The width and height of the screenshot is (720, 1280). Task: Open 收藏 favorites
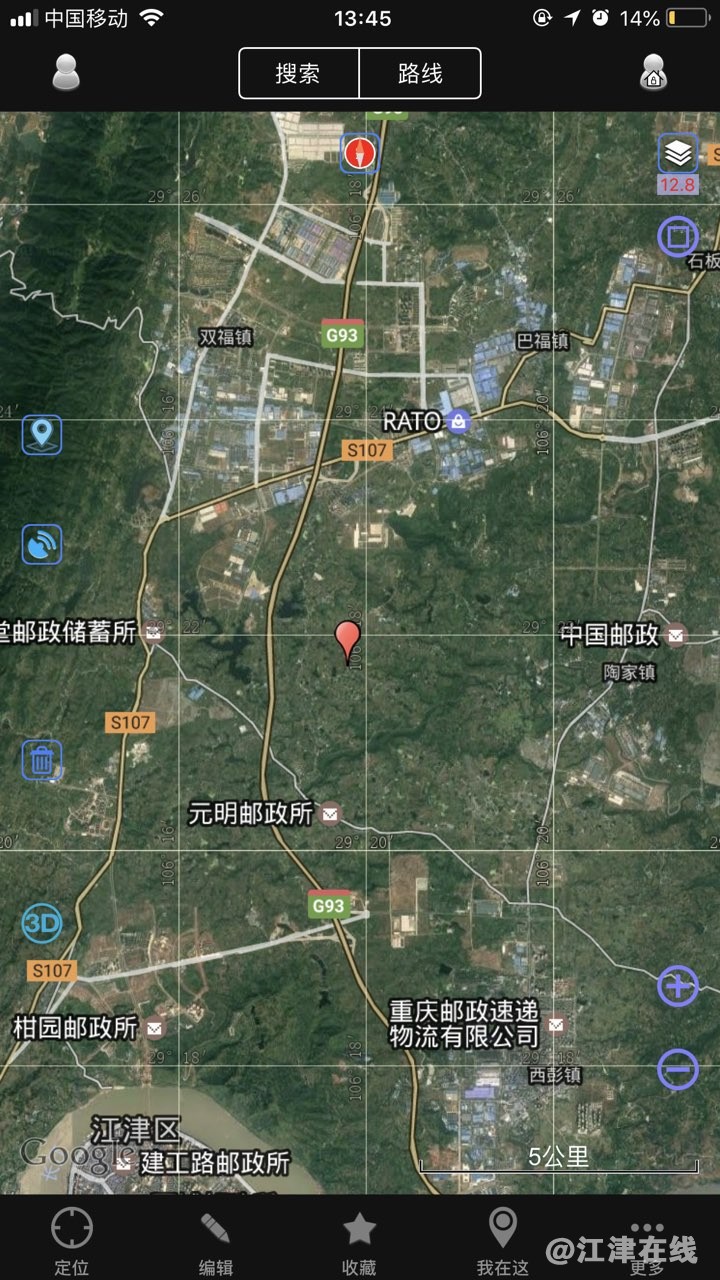359,1240
